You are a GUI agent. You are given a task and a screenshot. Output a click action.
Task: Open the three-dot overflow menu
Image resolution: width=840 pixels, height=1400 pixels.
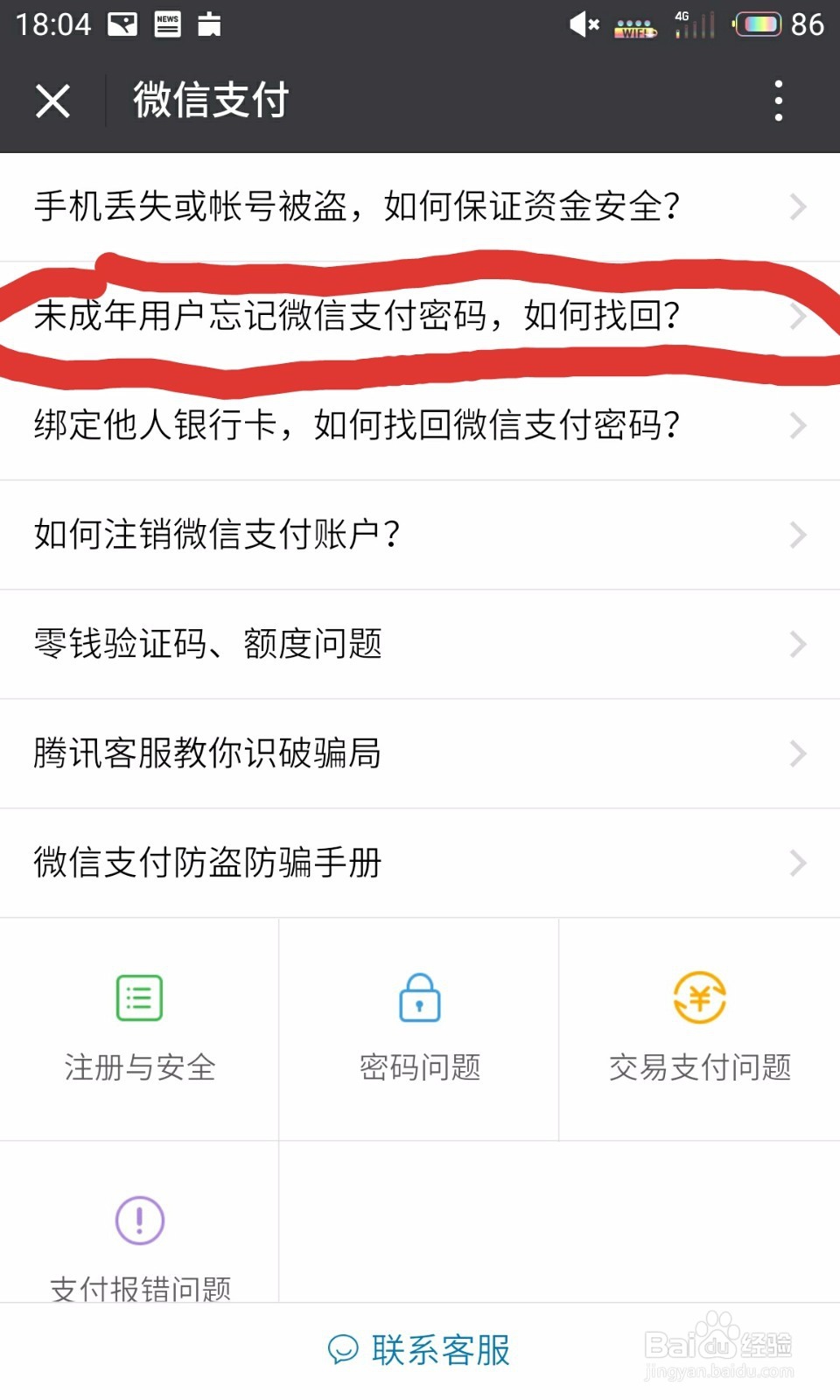(x=777, y=100)
